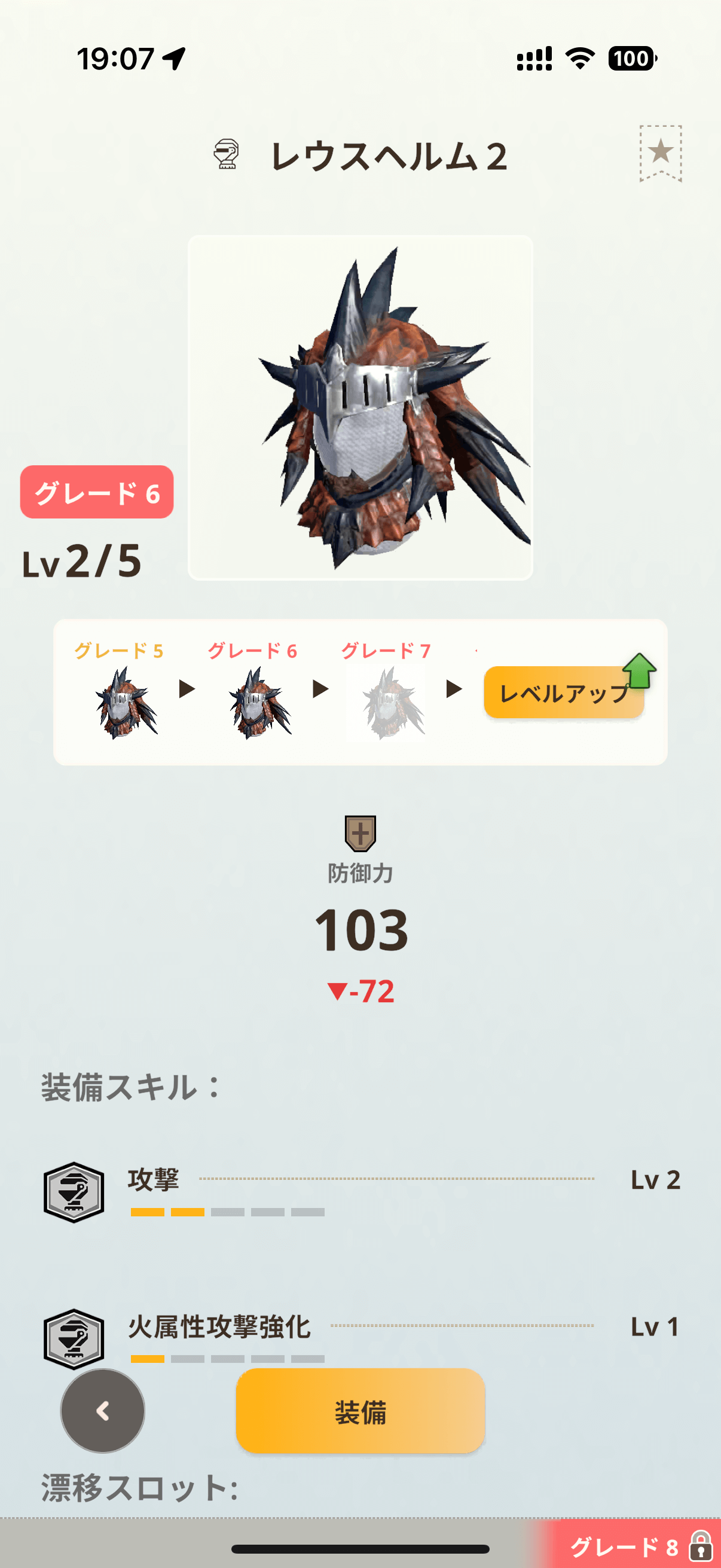Image resolution: width=721 pixels, height=1568 pixels.
Task: Equip the helmet with 装備 button
Action: 360,1411
